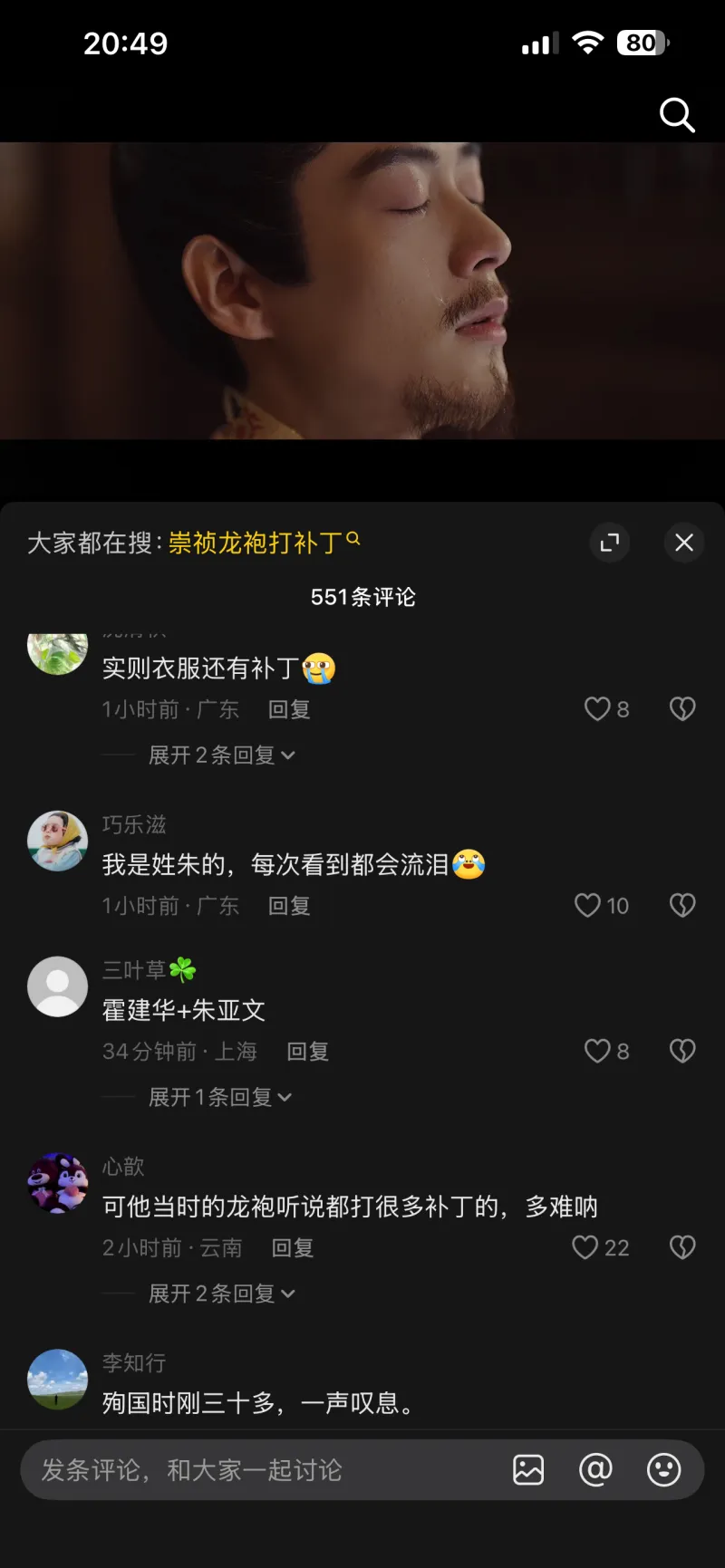Like 三叶草's comment 霍建华+朱亚文
This screenshot has width=725, height=1568.
[x=598, y=1051]
